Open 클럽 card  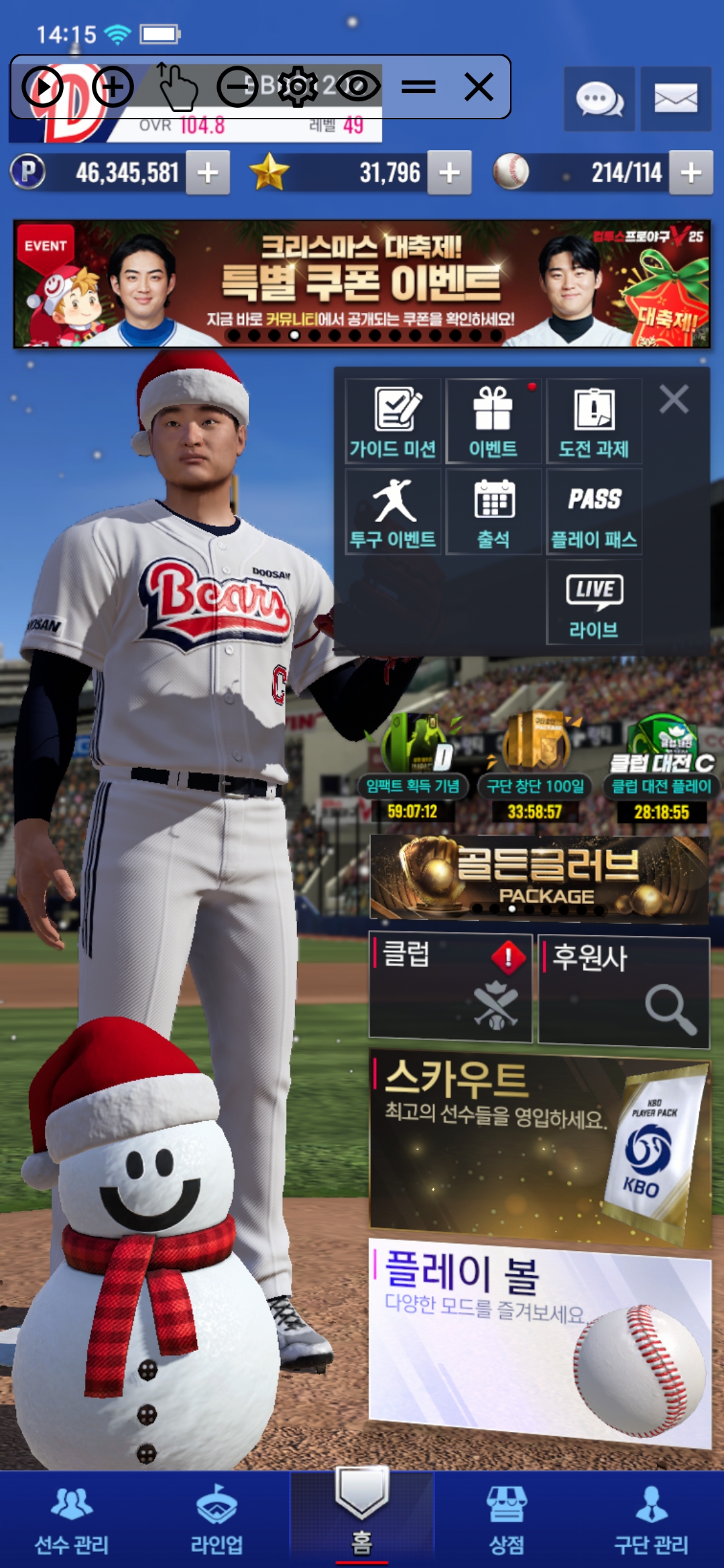click(x=450, y=987)
